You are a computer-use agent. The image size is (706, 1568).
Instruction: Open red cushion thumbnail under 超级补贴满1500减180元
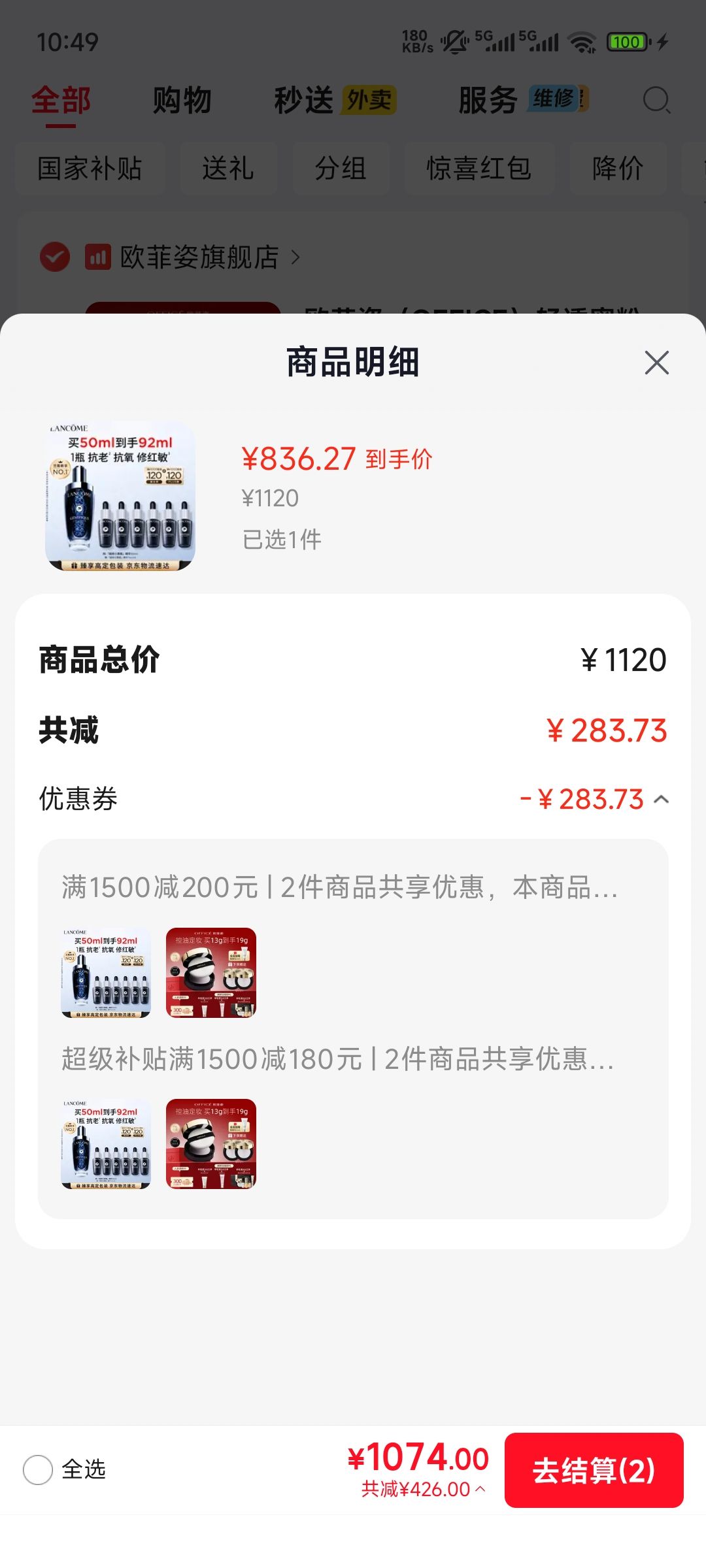(211, 1144)
